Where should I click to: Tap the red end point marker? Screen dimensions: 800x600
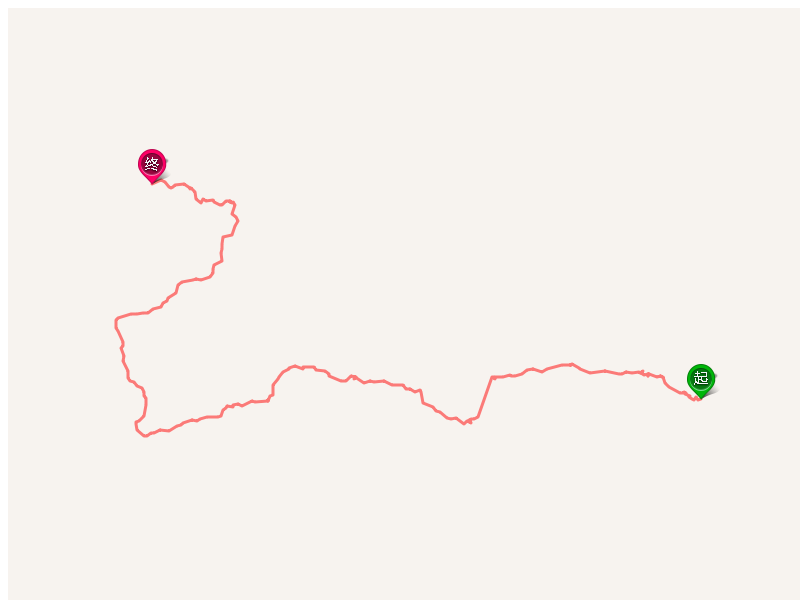coord(151,164)
